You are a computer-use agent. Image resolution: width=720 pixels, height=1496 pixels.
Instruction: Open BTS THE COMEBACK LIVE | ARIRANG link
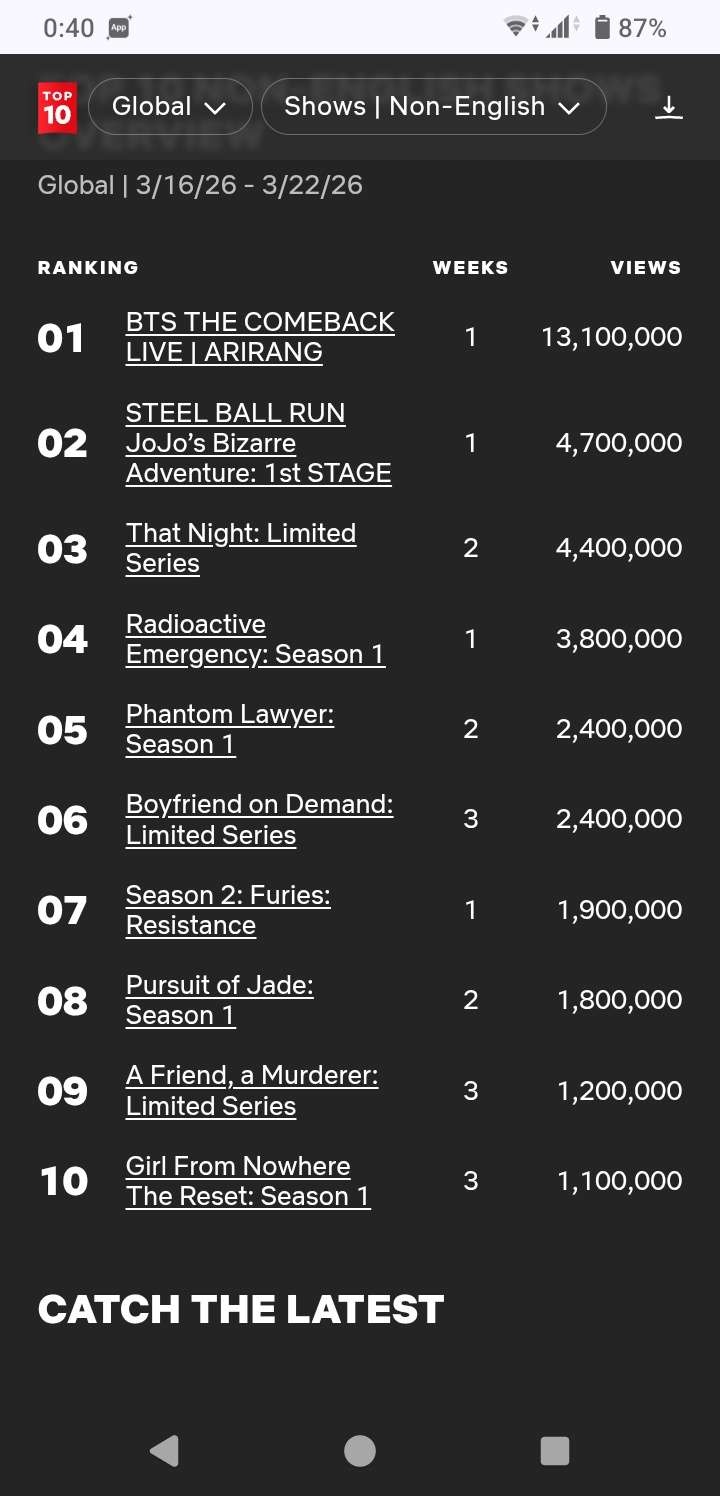pos(260,337)
